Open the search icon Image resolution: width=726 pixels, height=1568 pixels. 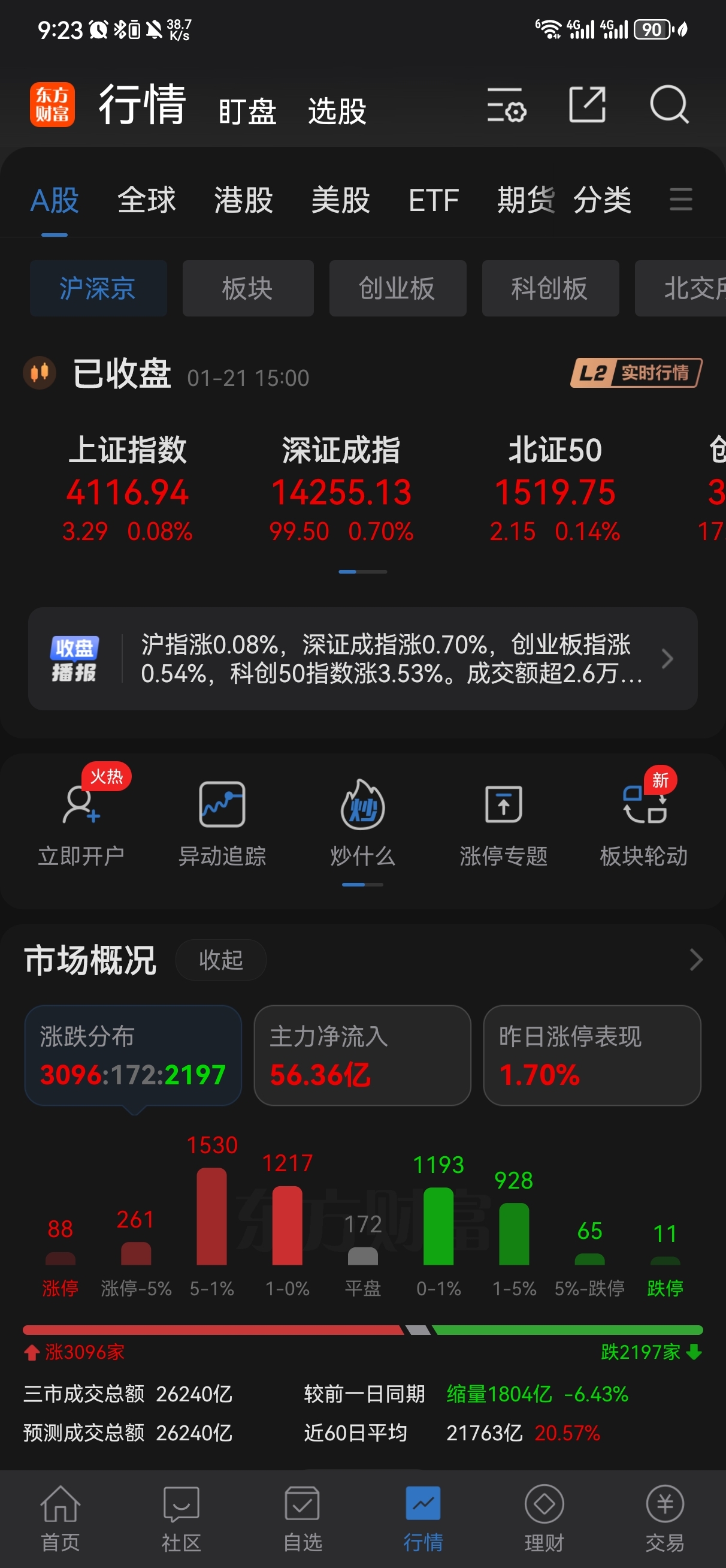[x=670, y=105]
